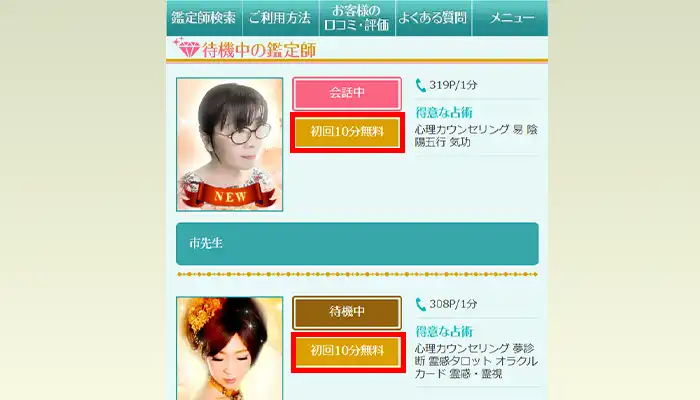Open the メニュー tab
700x400 pixels.
click(x=510, y=18)
